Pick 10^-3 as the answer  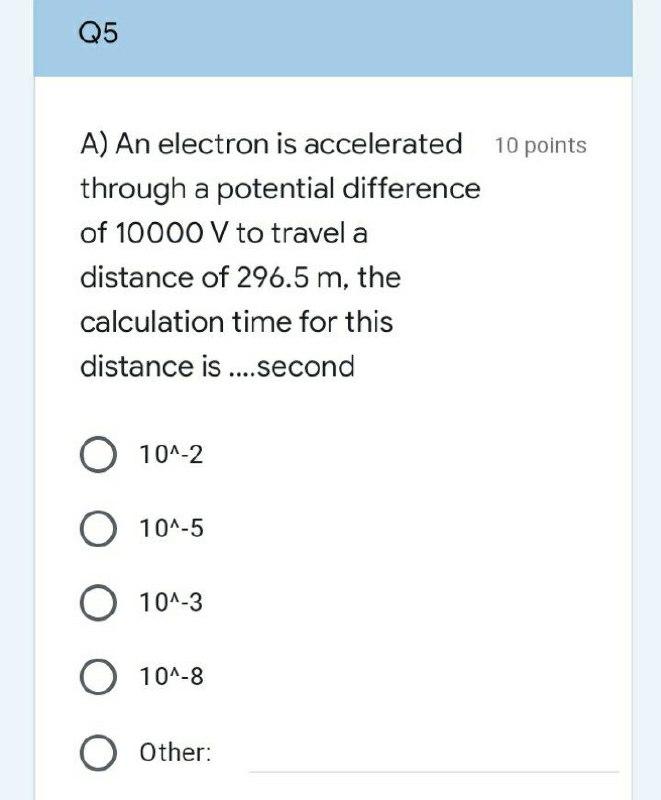97,603
